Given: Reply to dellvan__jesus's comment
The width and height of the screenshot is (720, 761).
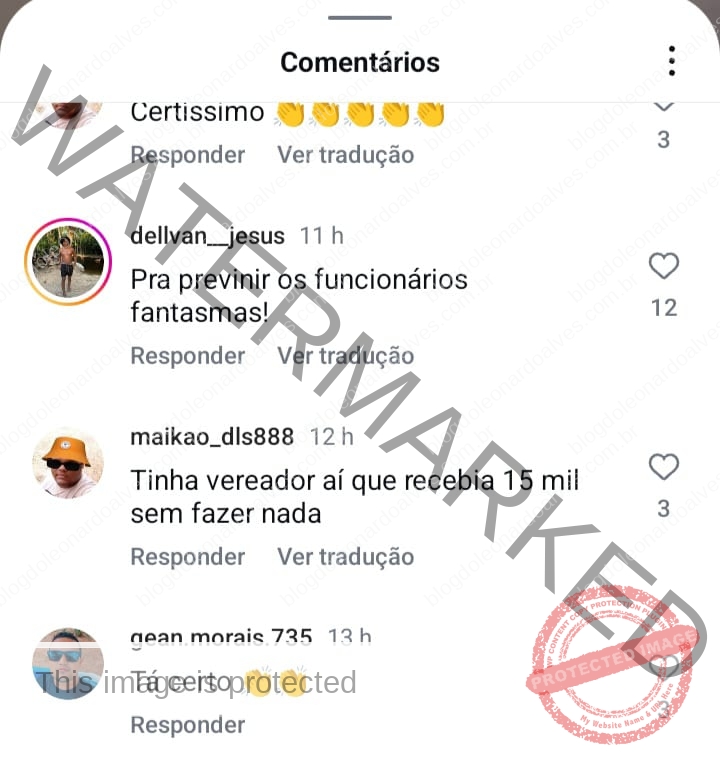Looking at the screenshot, I should coord(188,356).
